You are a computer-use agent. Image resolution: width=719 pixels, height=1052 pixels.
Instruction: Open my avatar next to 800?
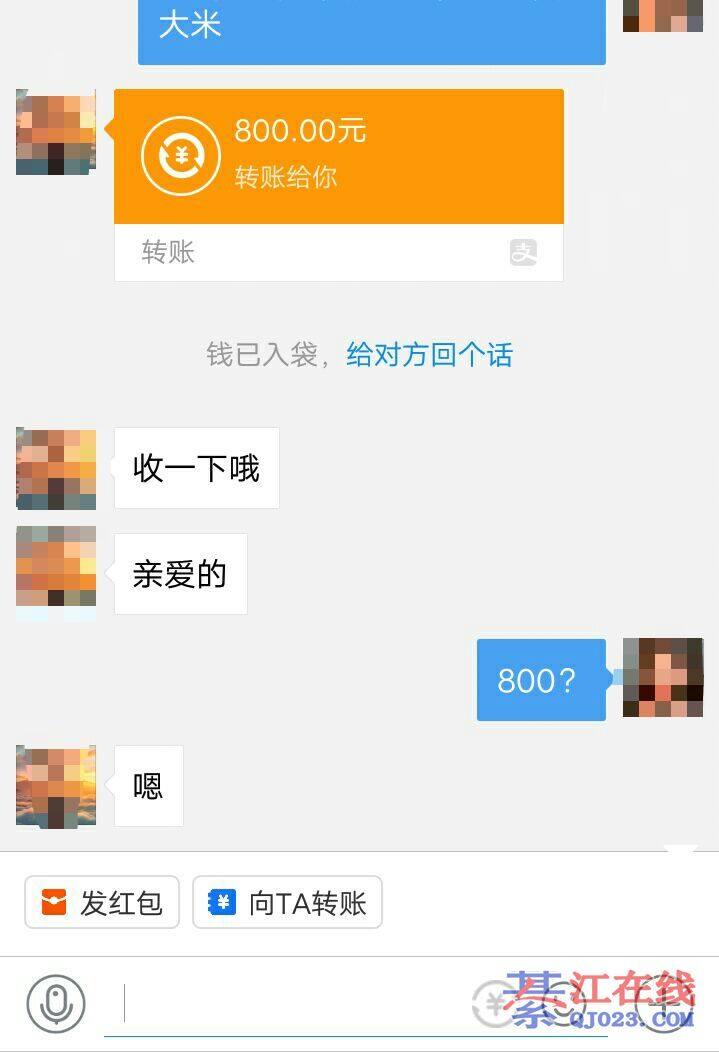coord(662,678)
